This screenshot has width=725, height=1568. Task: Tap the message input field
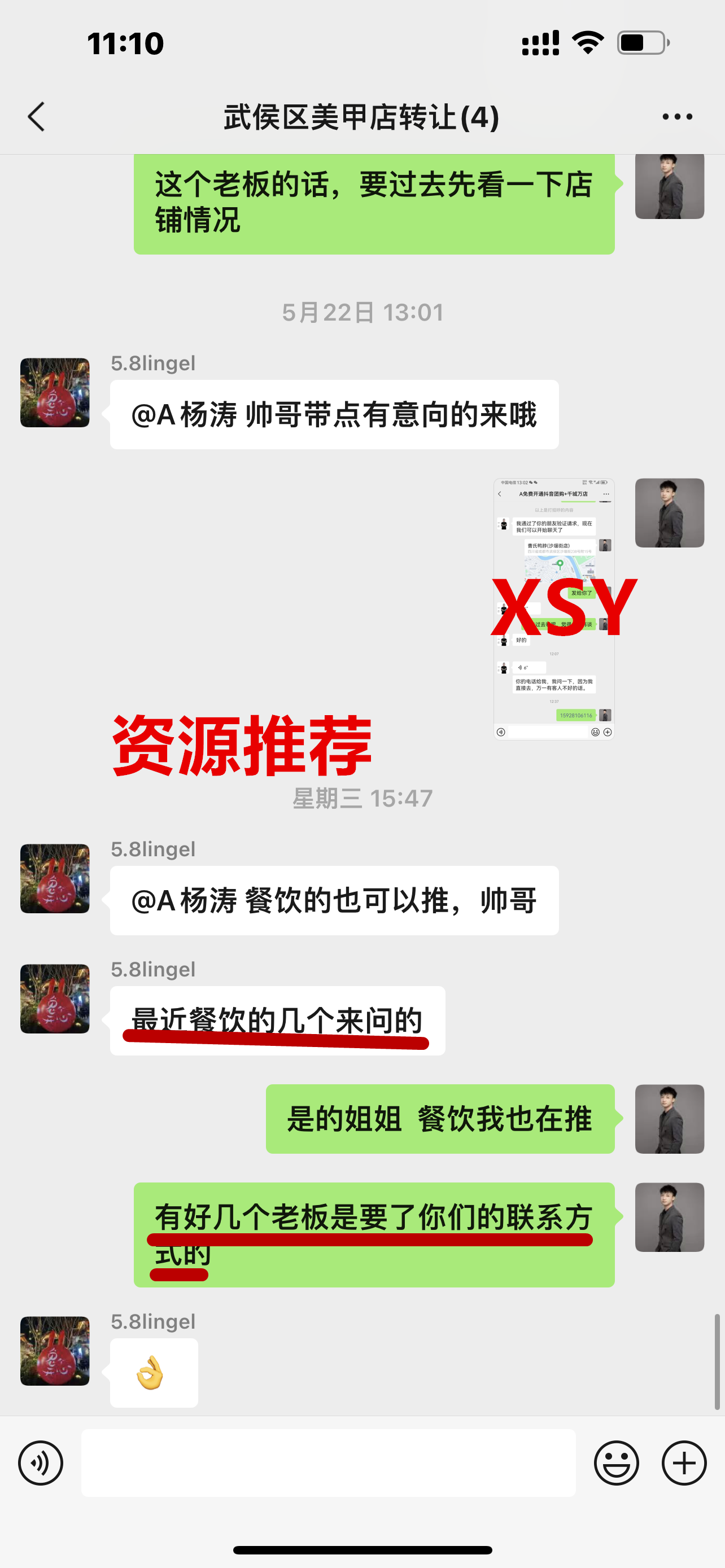(x=328, y=1462)
